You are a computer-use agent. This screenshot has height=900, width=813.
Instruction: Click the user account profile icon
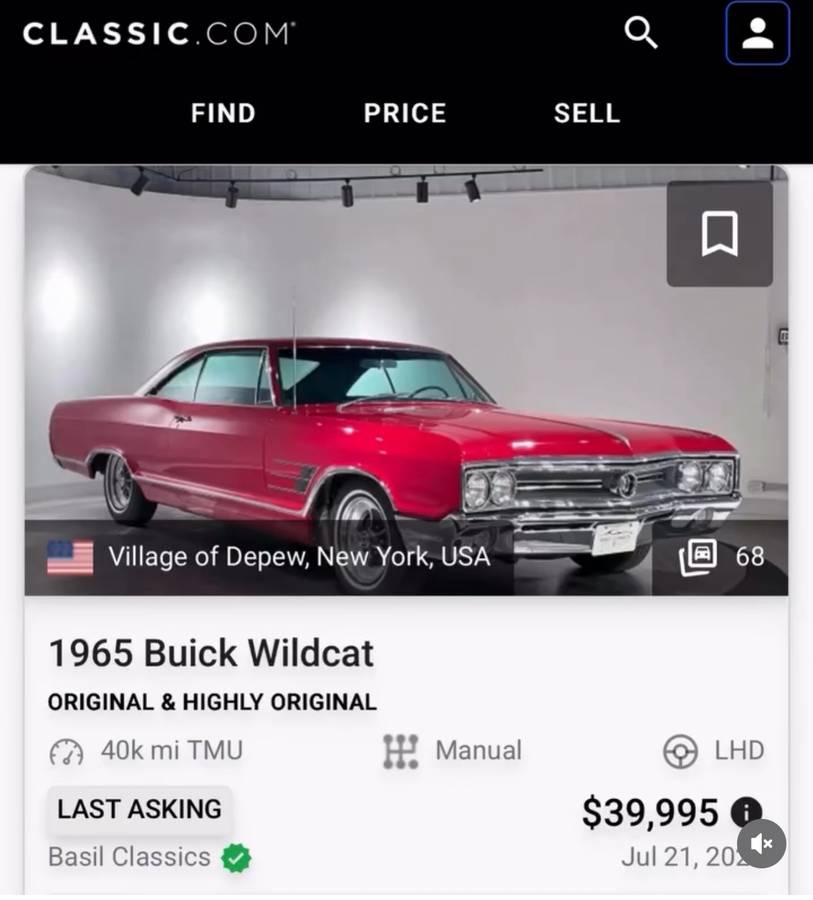coord(757,32)
